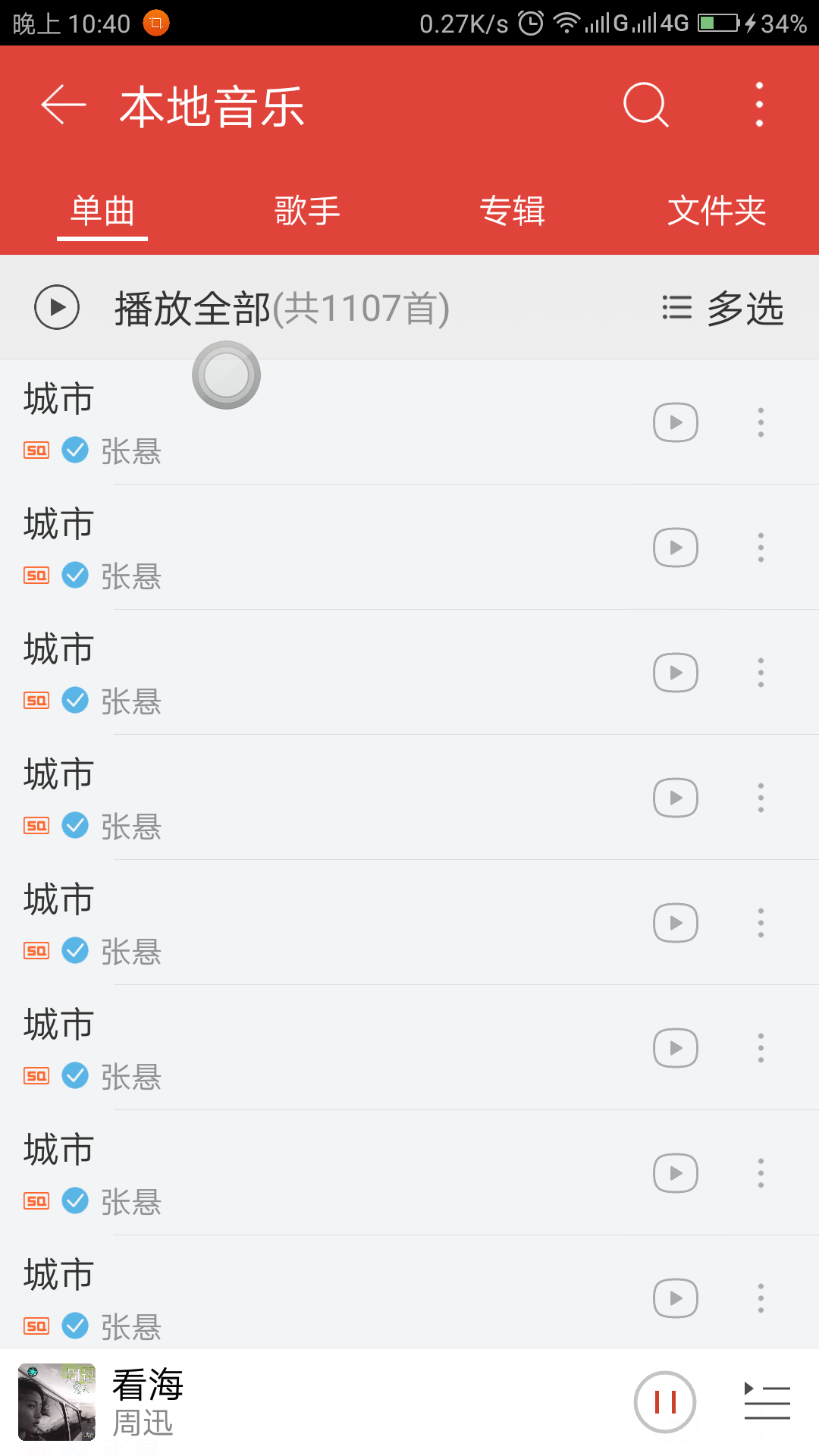Go back from 本地音乐
This screenshot has width=819, height=1456.
click(63, 105)
